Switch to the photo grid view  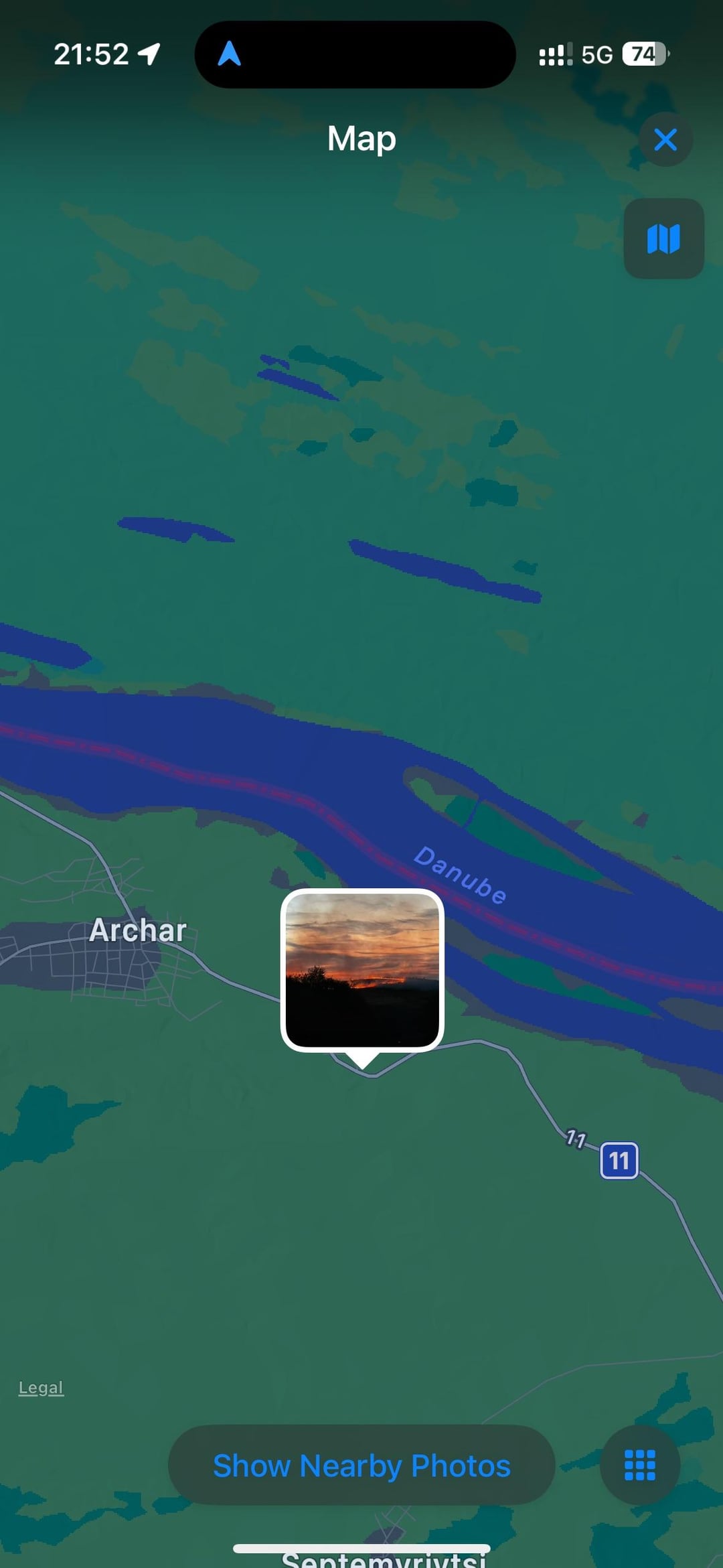[639, 1465]
